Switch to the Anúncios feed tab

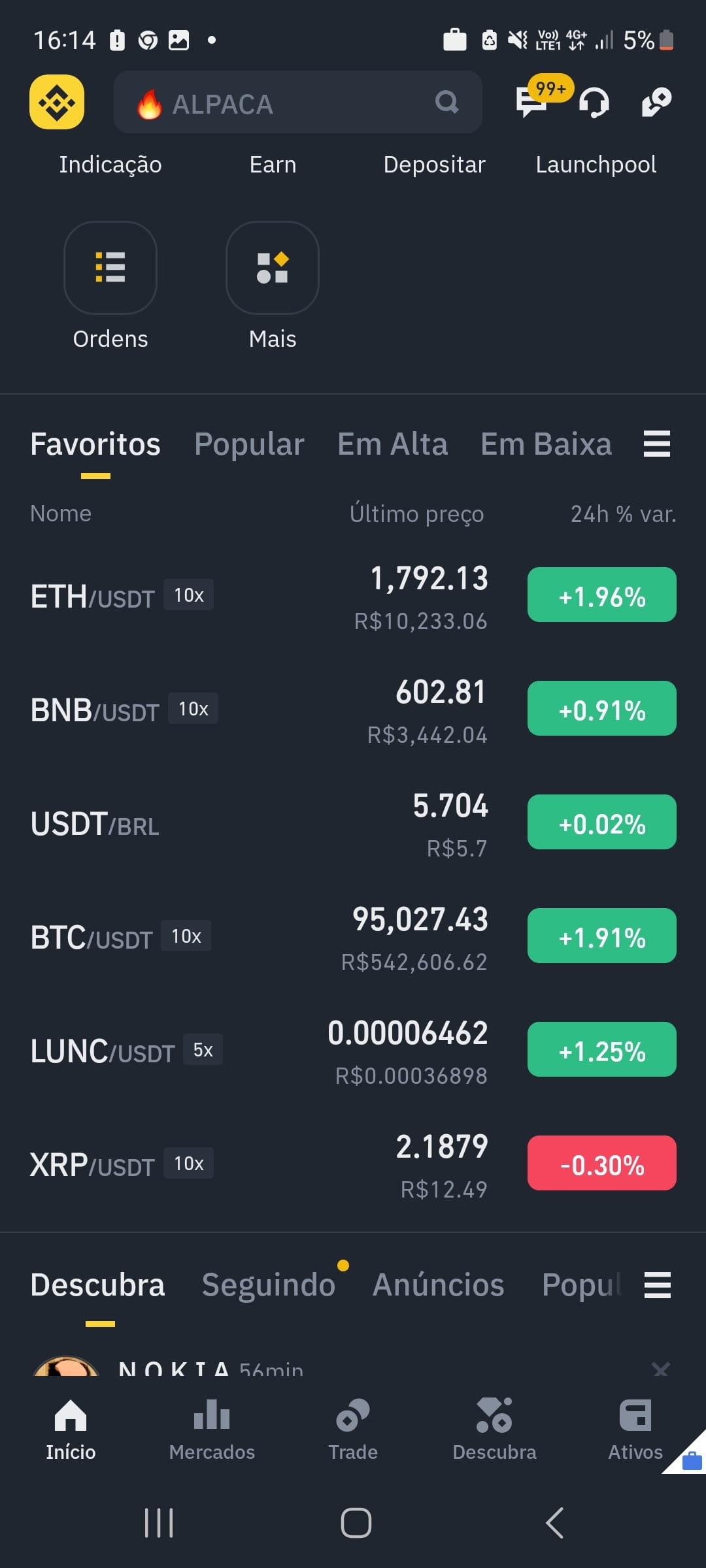click(x=438, y=1285)
